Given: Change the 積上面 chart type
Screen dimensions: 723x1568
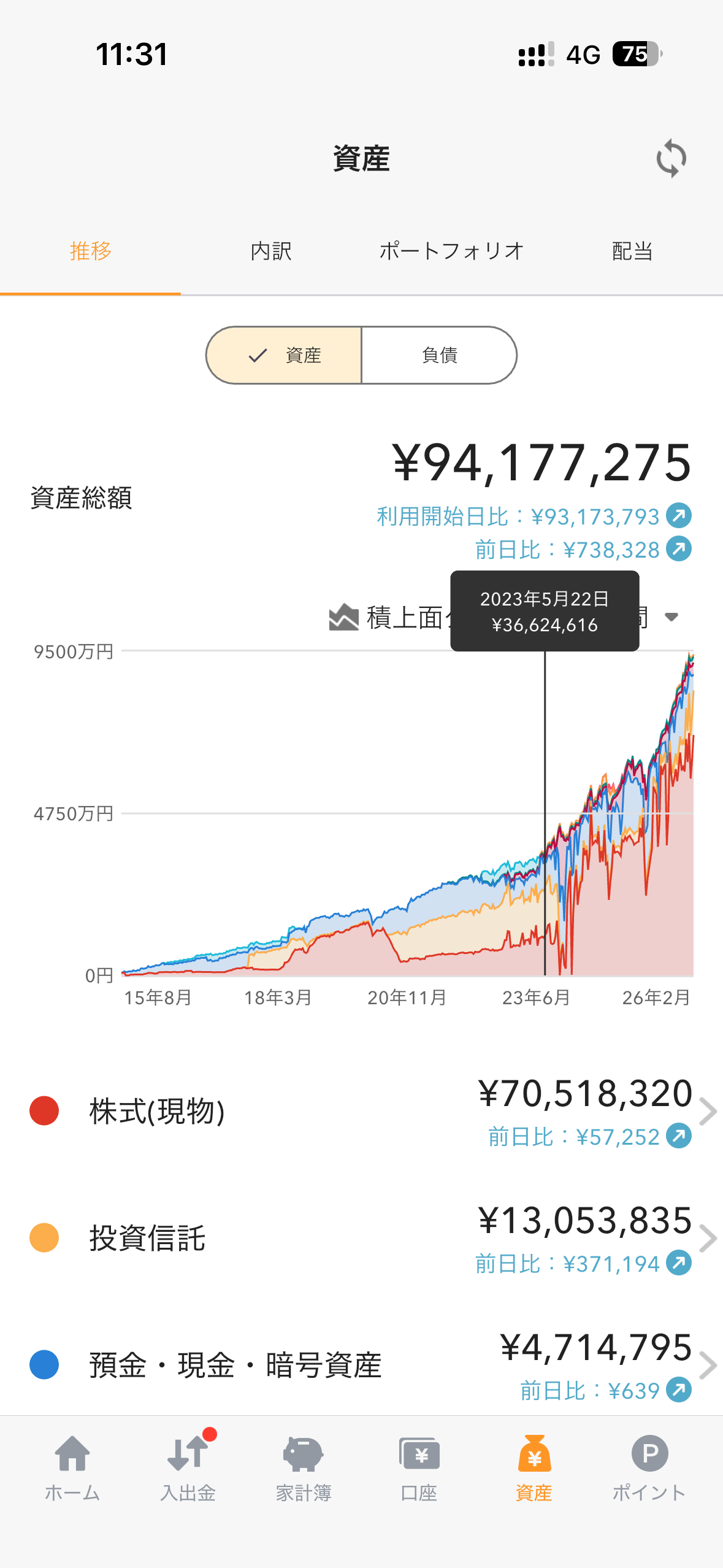Looking at the screenshot, I should (388, 617).
